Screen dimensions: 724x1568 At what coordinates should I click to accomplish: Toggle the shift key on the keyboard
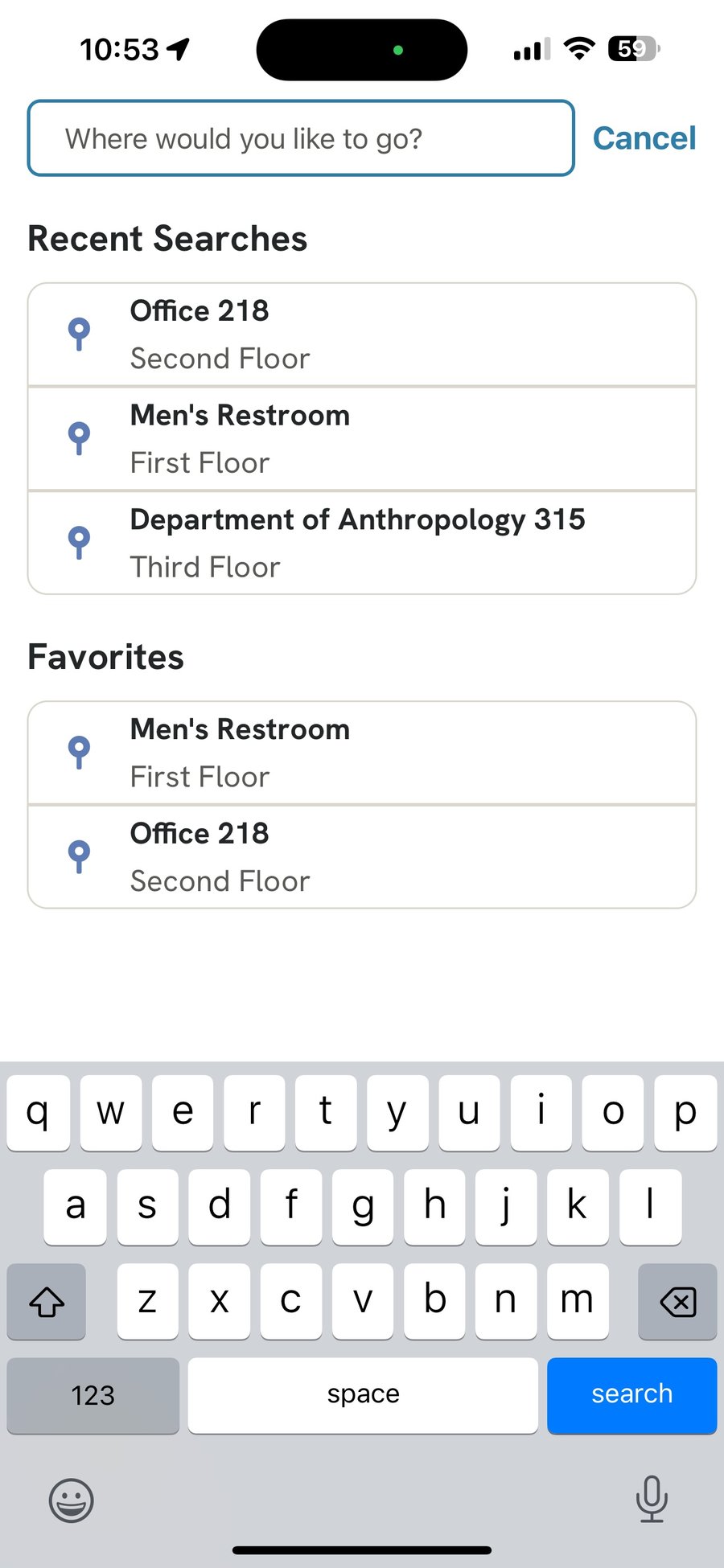coord(46,1302)
